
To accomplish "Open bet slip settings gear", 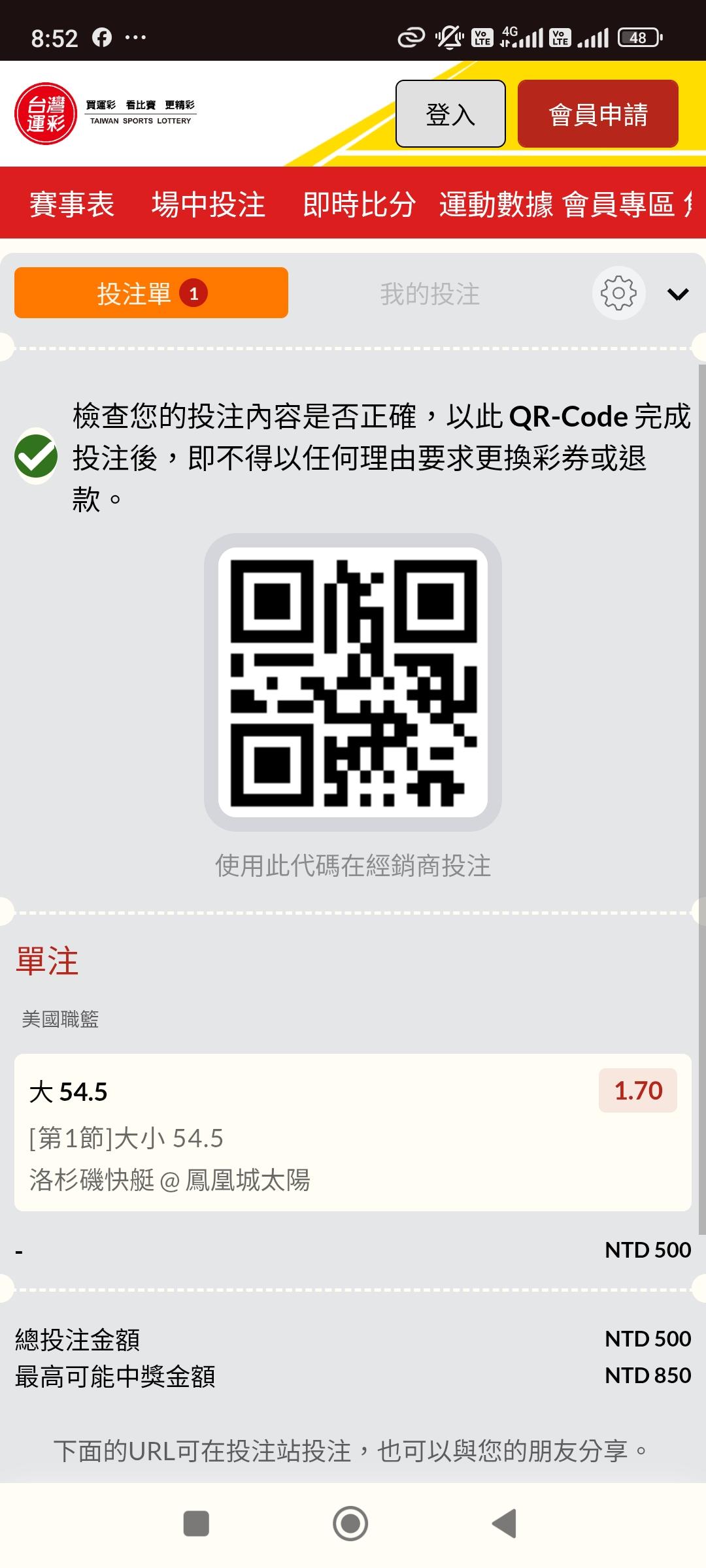I will pos(618,293).
